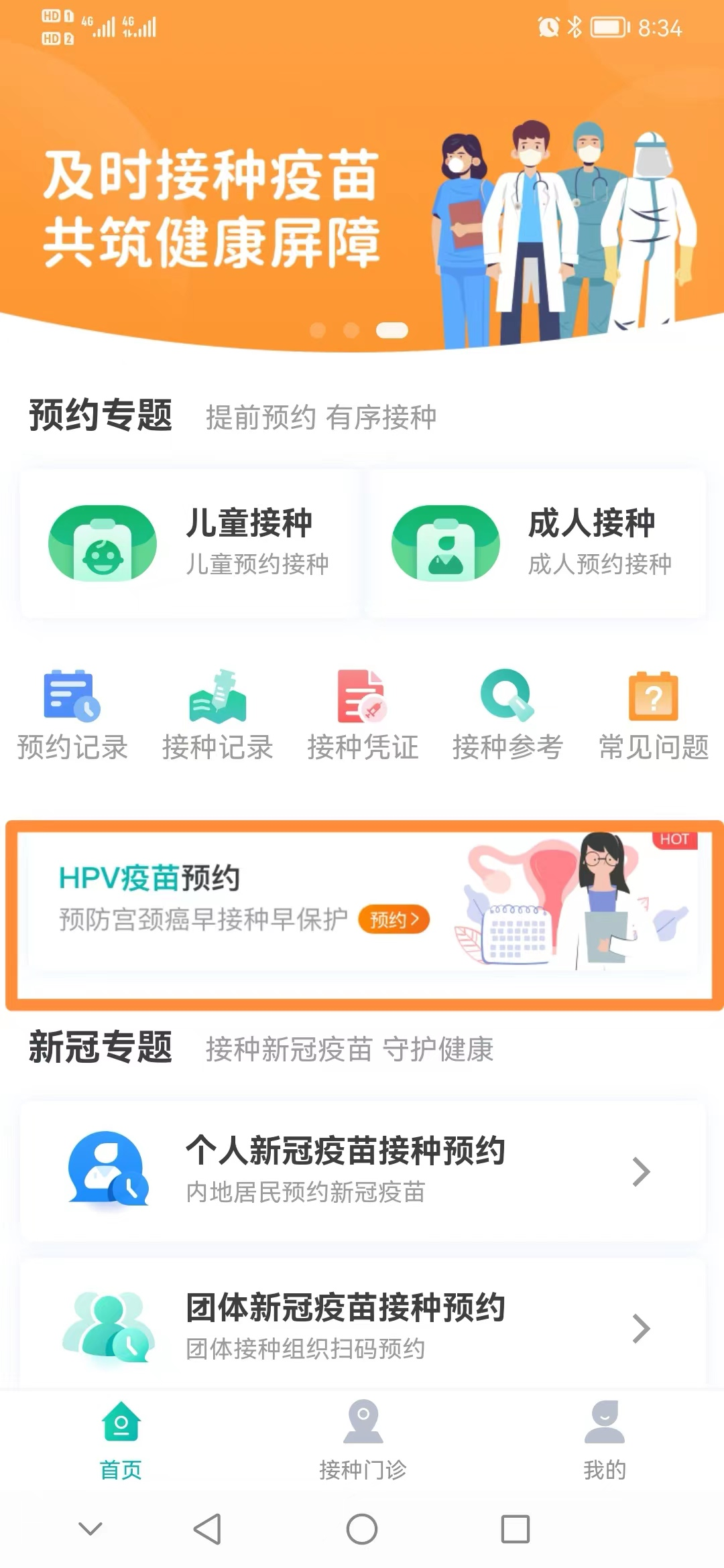724x1568 pixels.
Task: Open 常见问题 FAQ
Action: (x=653, y=716)
